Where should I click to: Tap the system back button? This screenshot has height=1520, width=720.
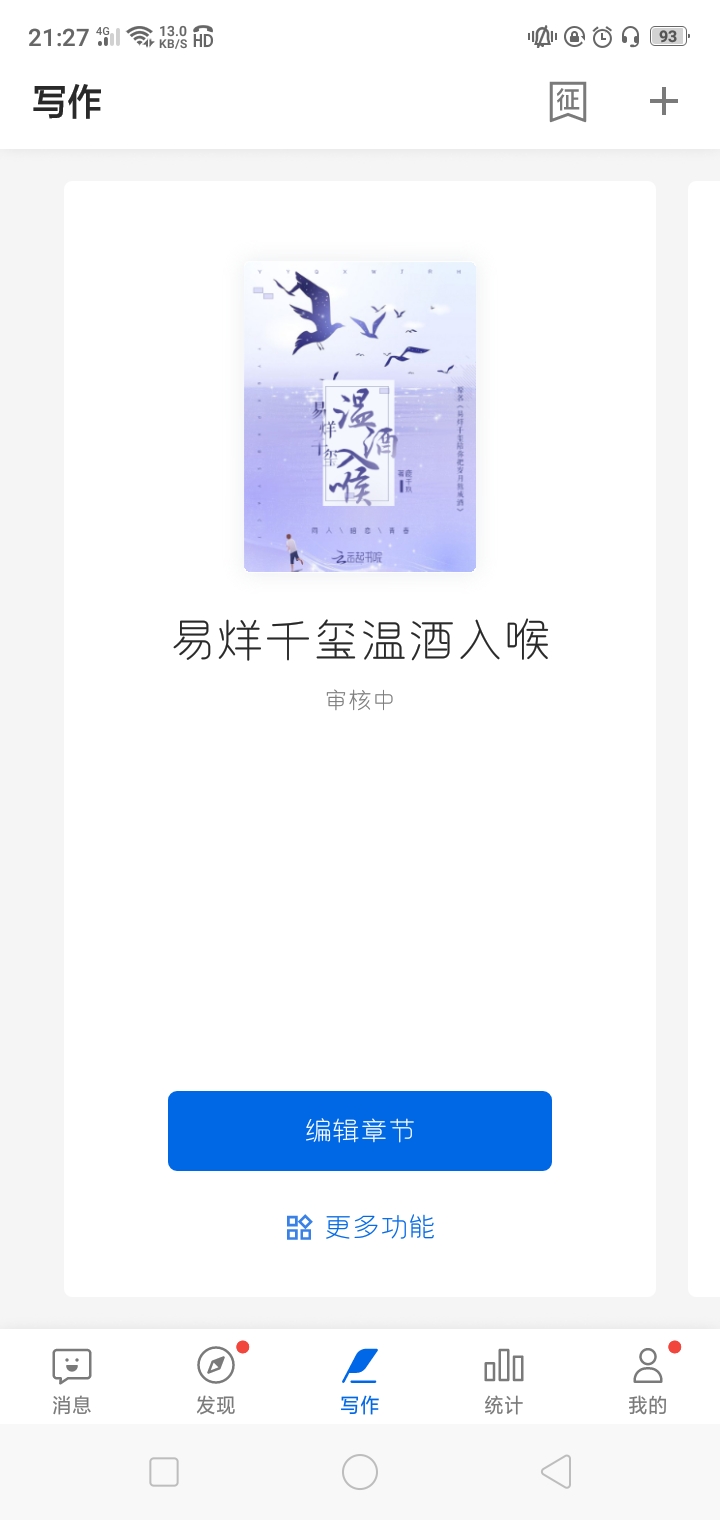click(556, 1472)
